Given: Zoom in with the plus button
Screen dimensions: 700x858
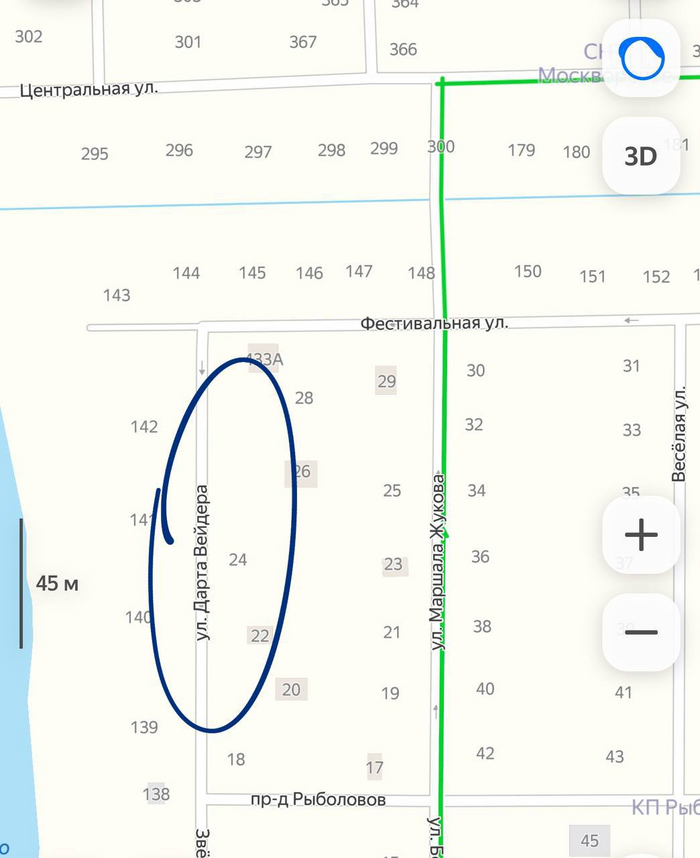Looking at the screenshot, I should pyautogui.click(x=640, y=535).
